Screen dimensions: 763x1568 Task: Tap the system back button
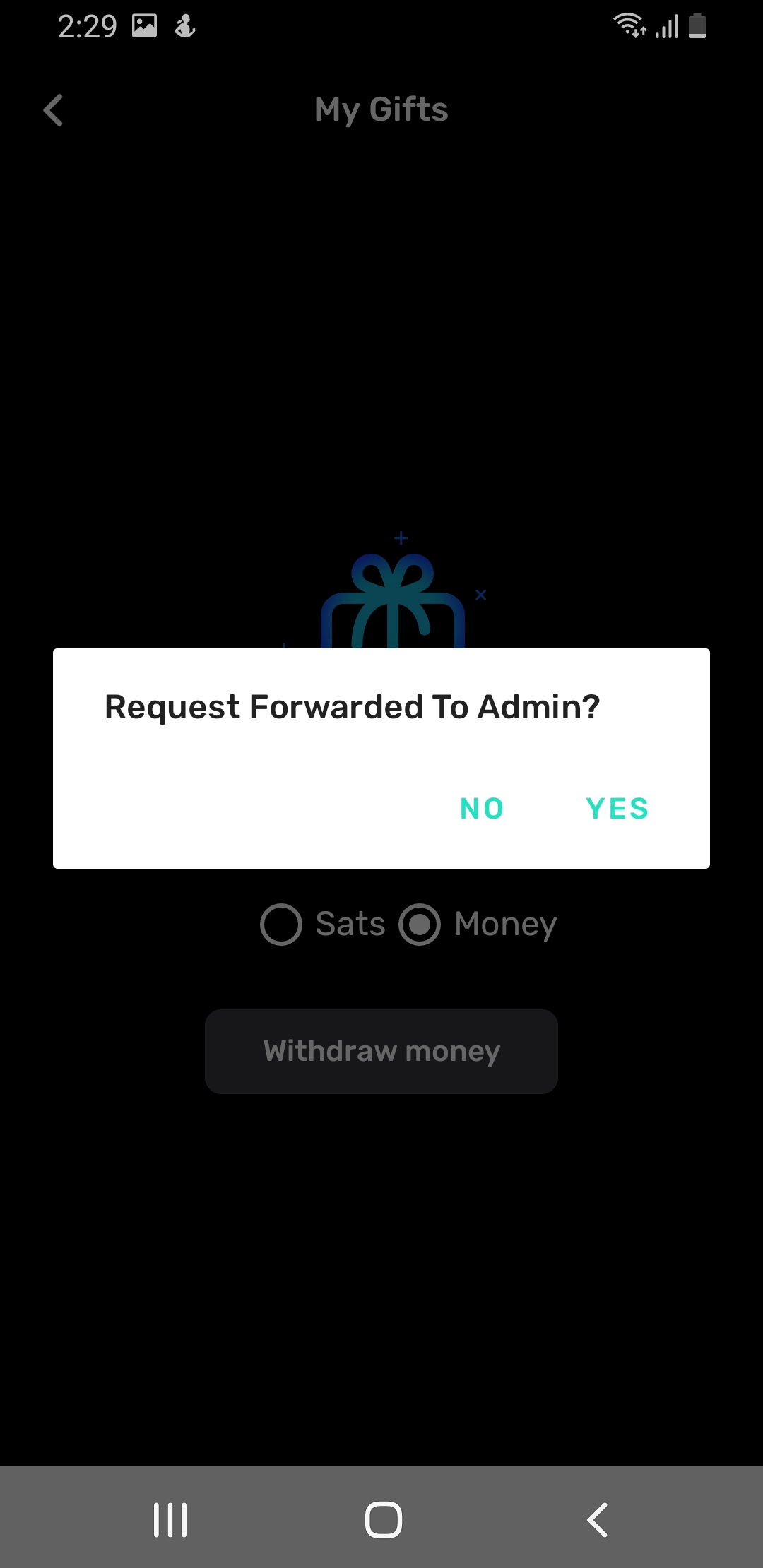pyautogui.click(x=597, y=1519)
